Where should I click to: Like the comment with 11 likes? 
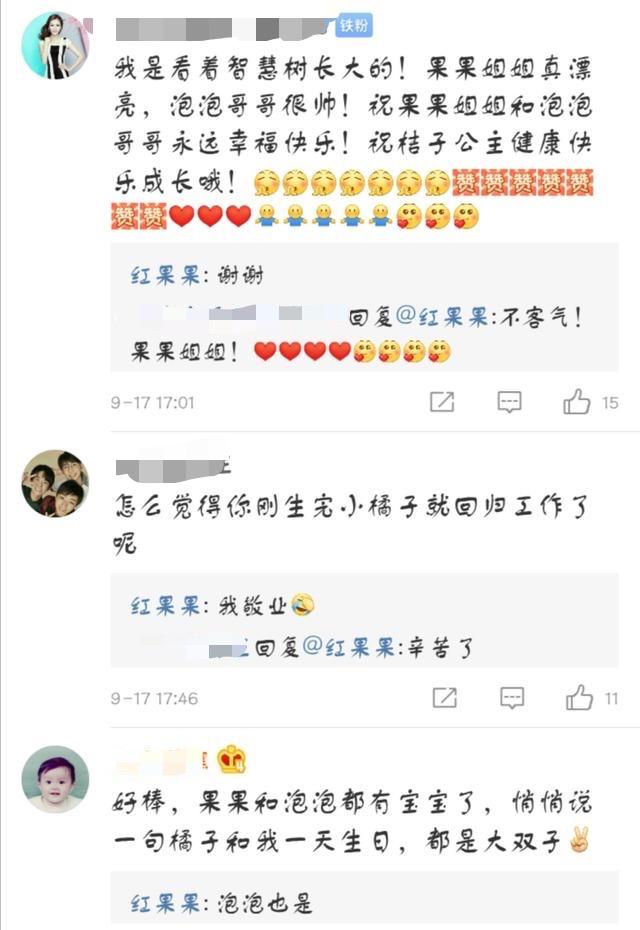pos(579,698)
